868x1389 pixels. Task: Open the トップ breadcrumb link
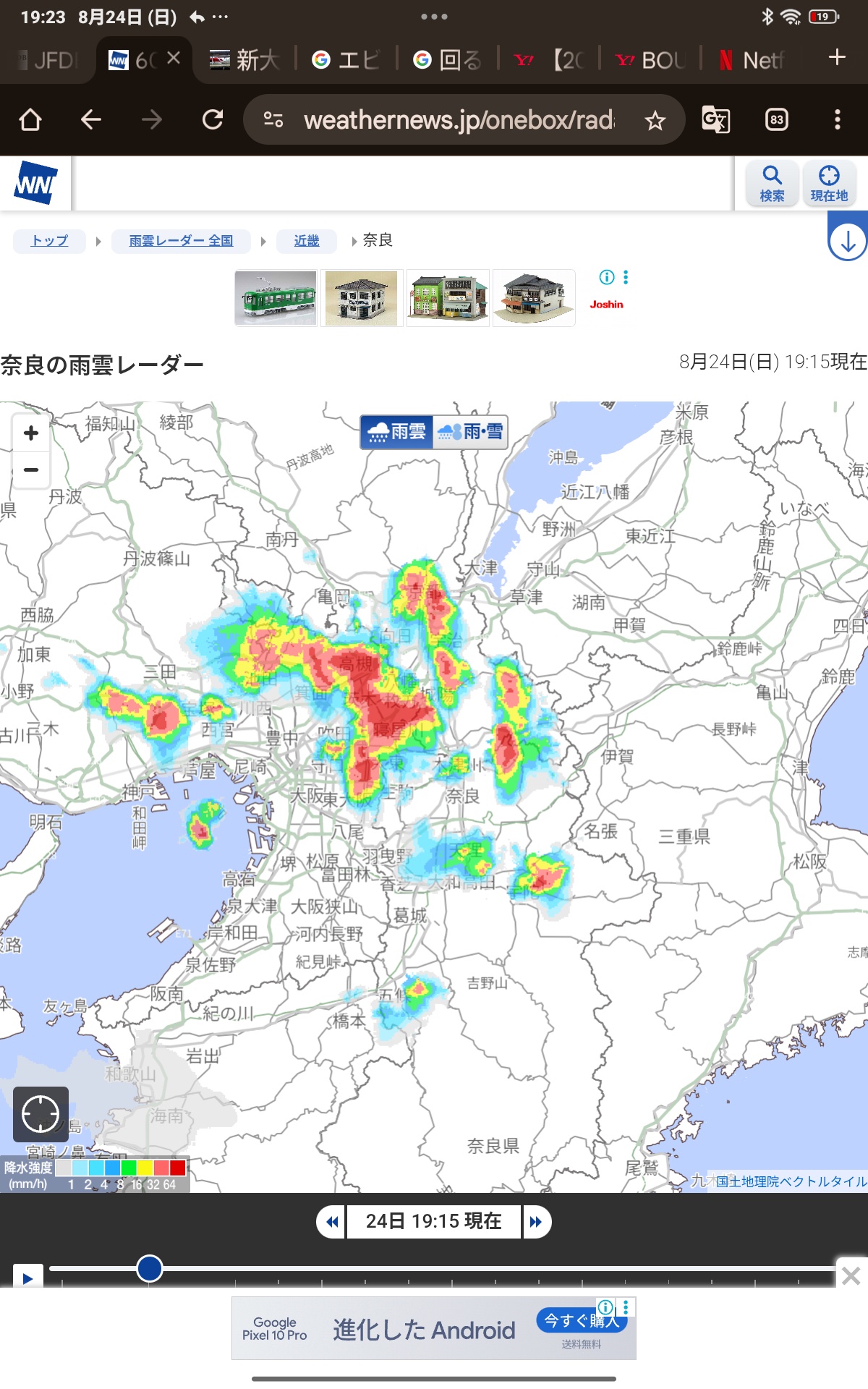point(49,241)
